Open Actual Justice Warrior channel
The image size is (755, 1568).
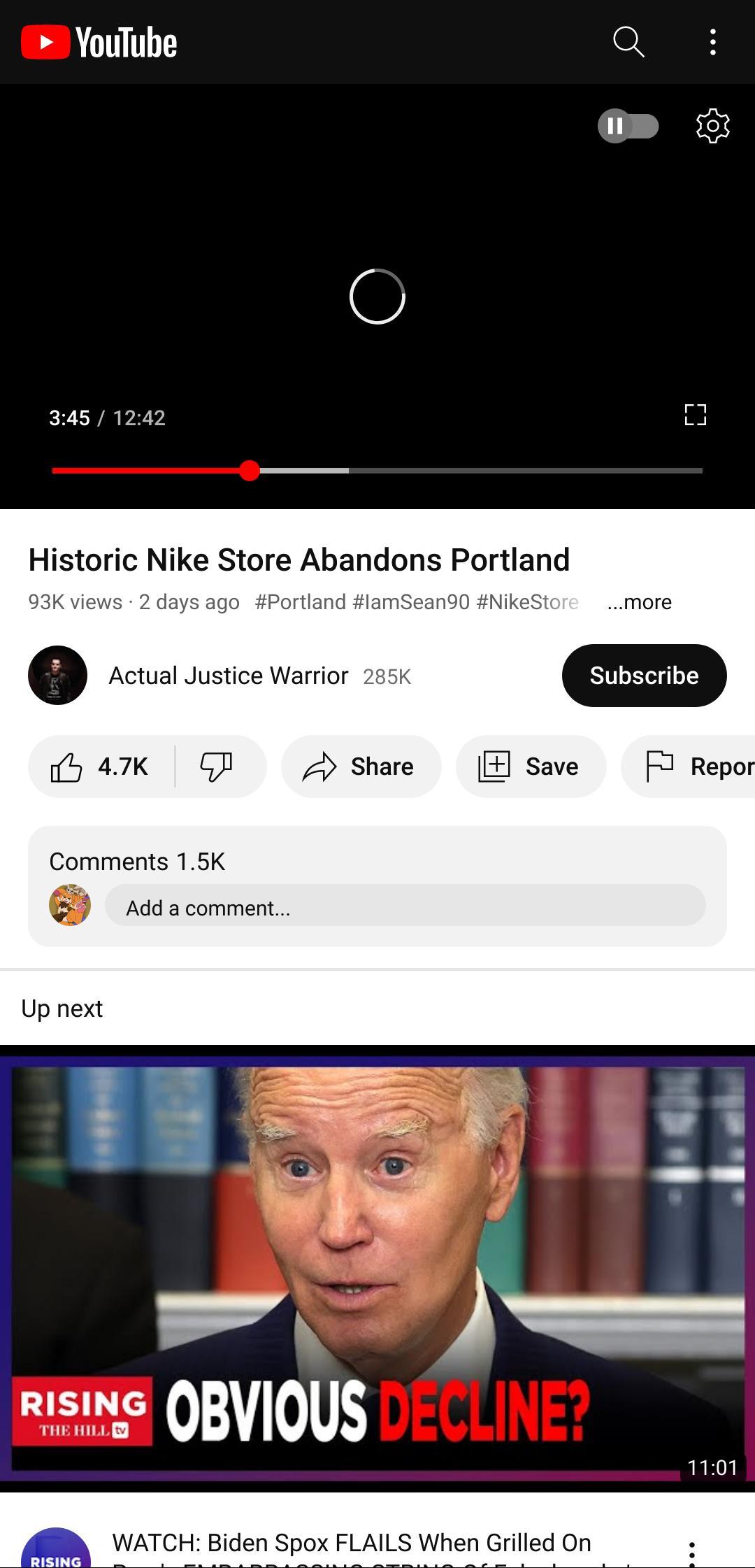point(228,676)
